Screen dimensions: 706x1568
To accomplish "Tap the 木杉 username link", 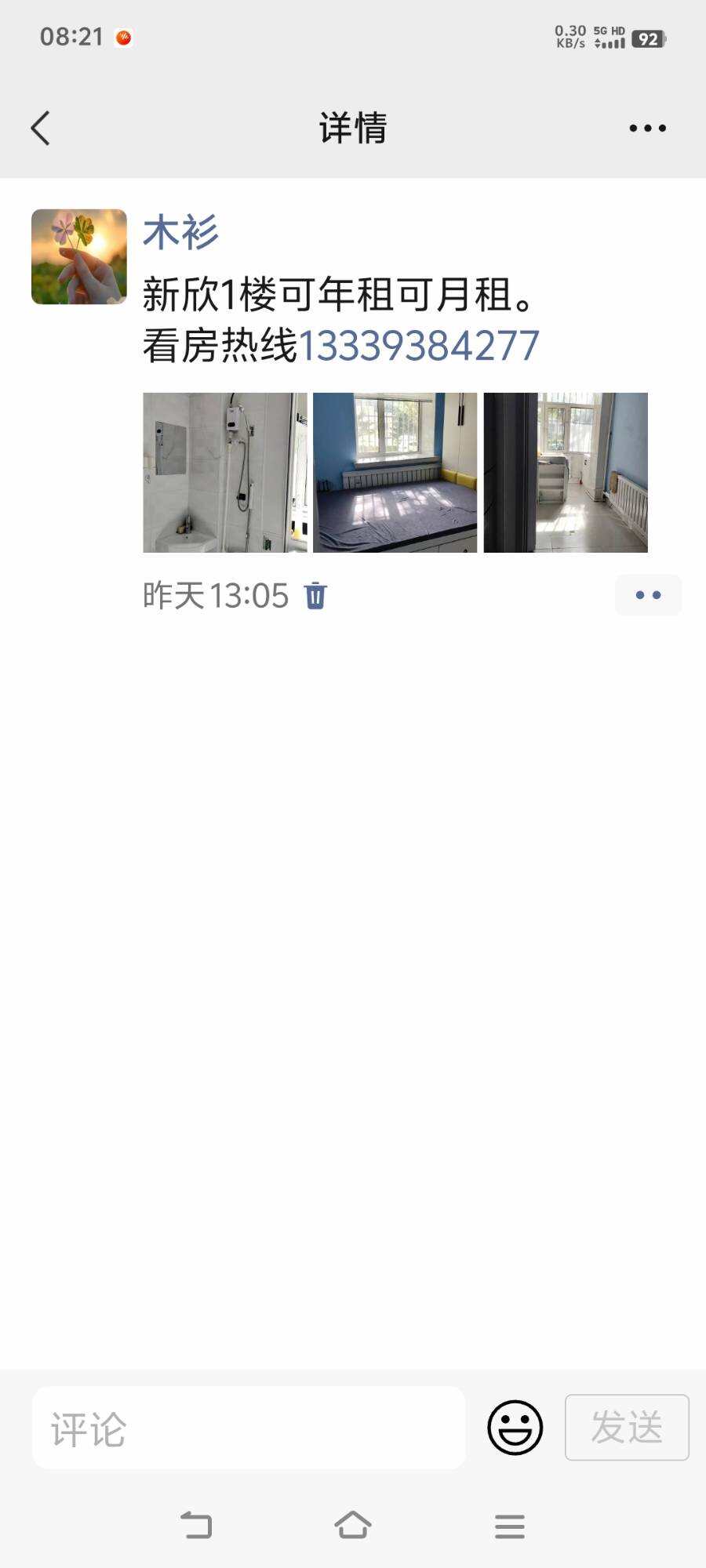I will tap(180, 233).
